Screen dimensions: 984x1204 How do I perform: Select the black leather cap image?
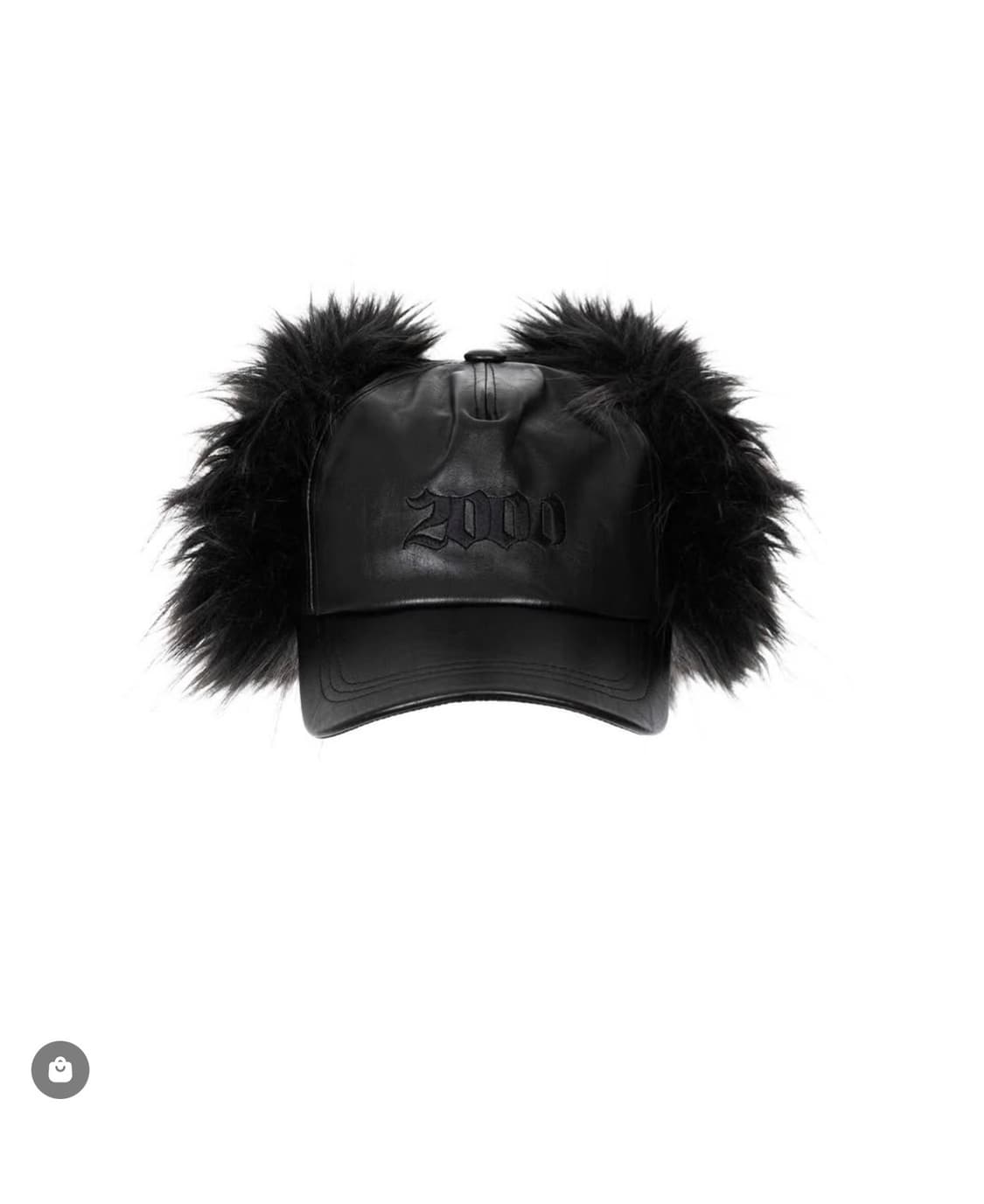pos(485,525)
